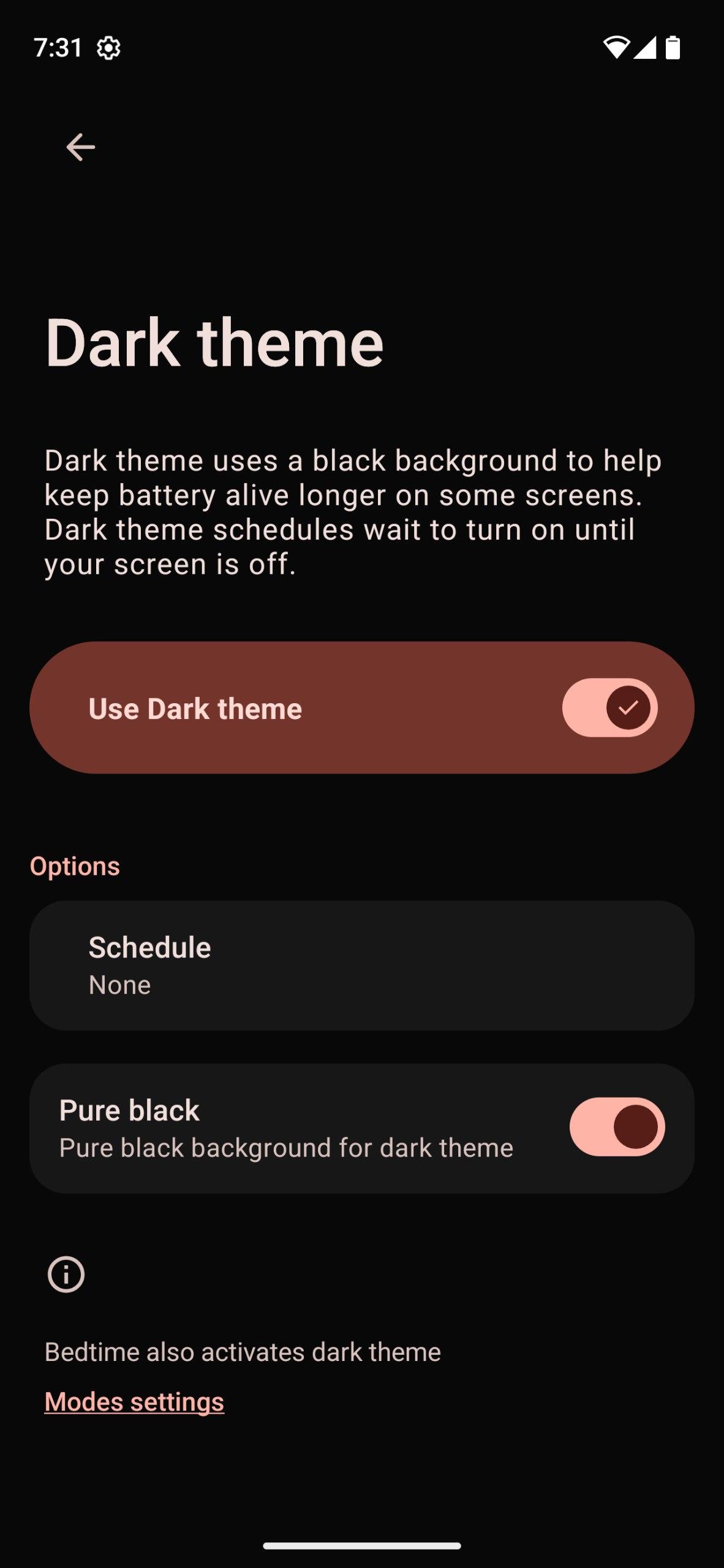Viewport: 724px width, 1568px height.
Task: Disable the Pure black toggle
Action: point(617,1127)
